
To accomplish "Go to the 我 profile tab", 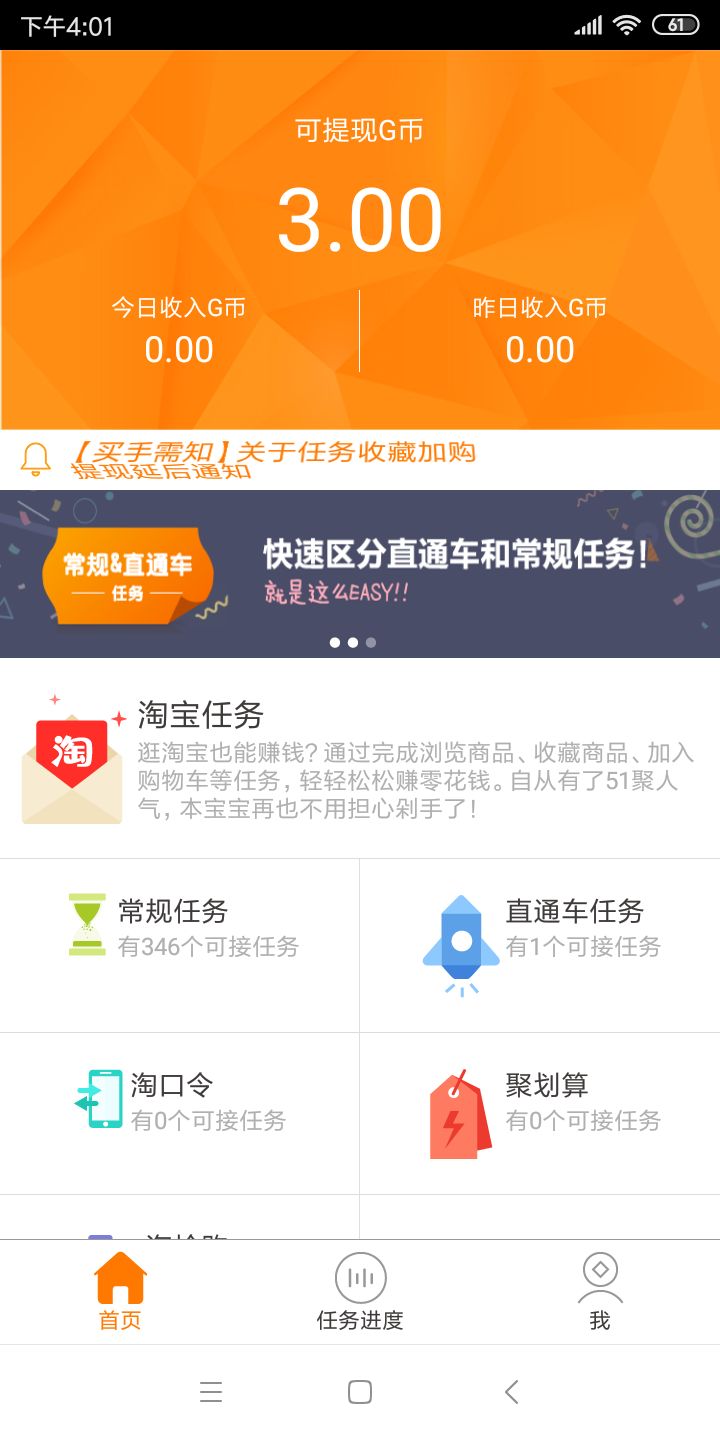I will pos(600,1292).
